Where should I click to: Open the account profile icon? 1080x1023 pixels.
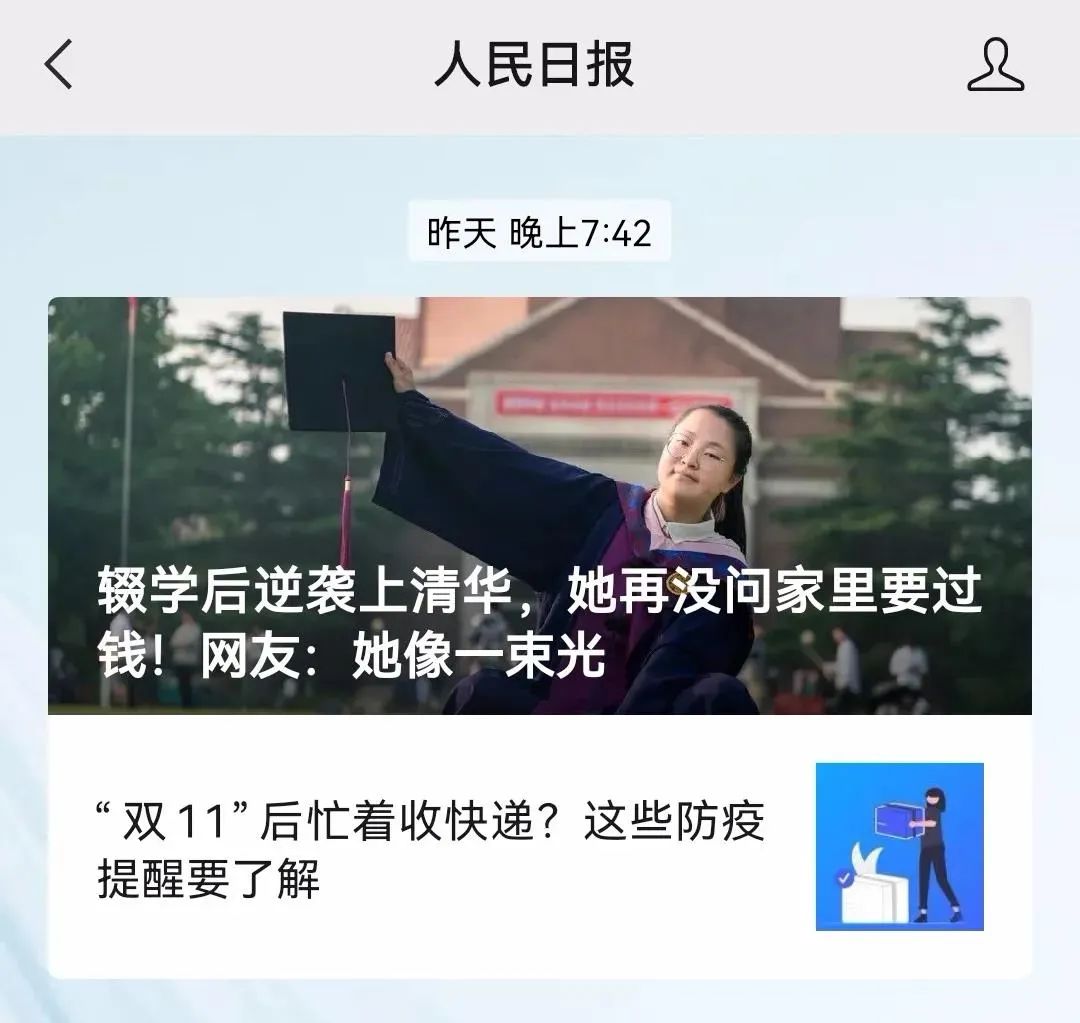click(x=995, y=65)
